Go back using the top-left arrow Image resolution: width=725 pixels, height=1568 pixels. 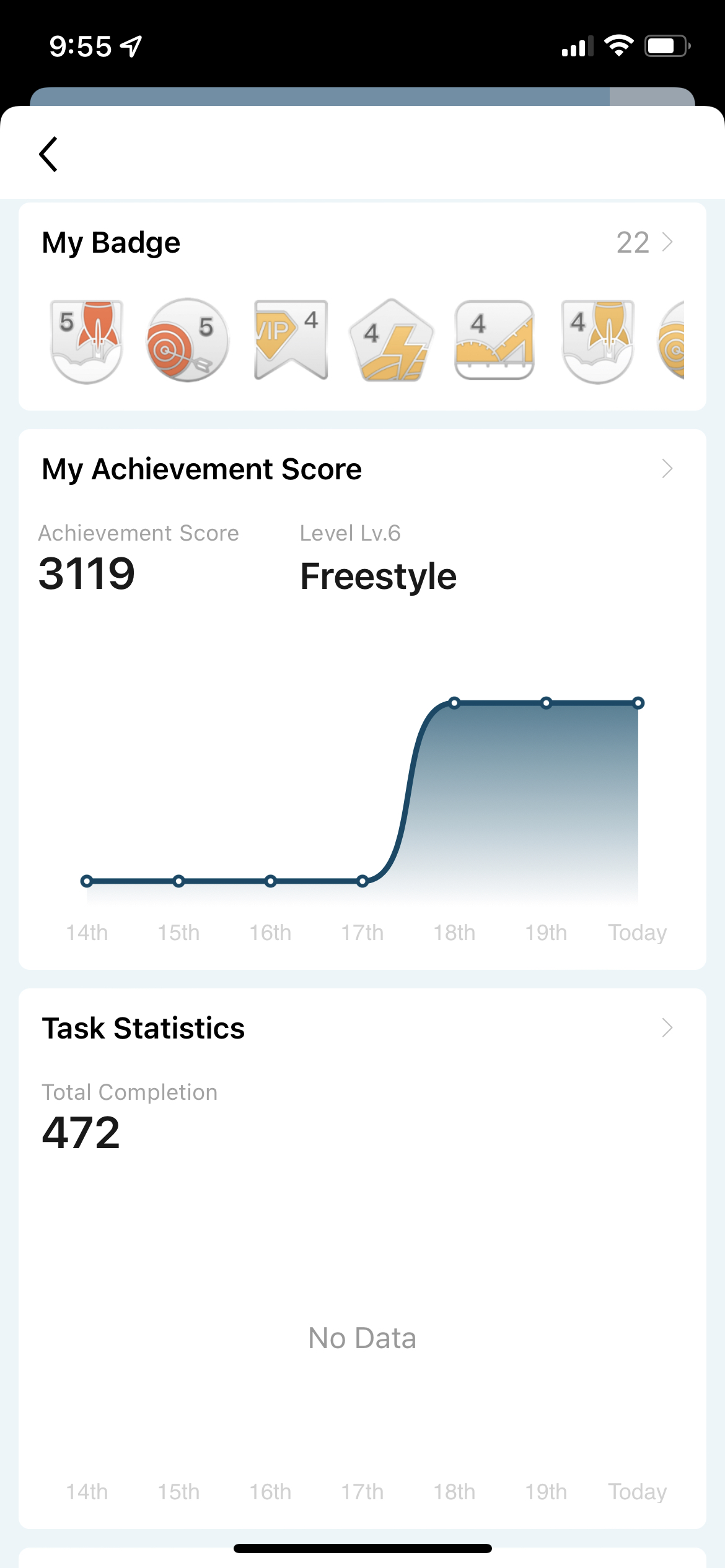pyautogui.click(x=48, y=154)
